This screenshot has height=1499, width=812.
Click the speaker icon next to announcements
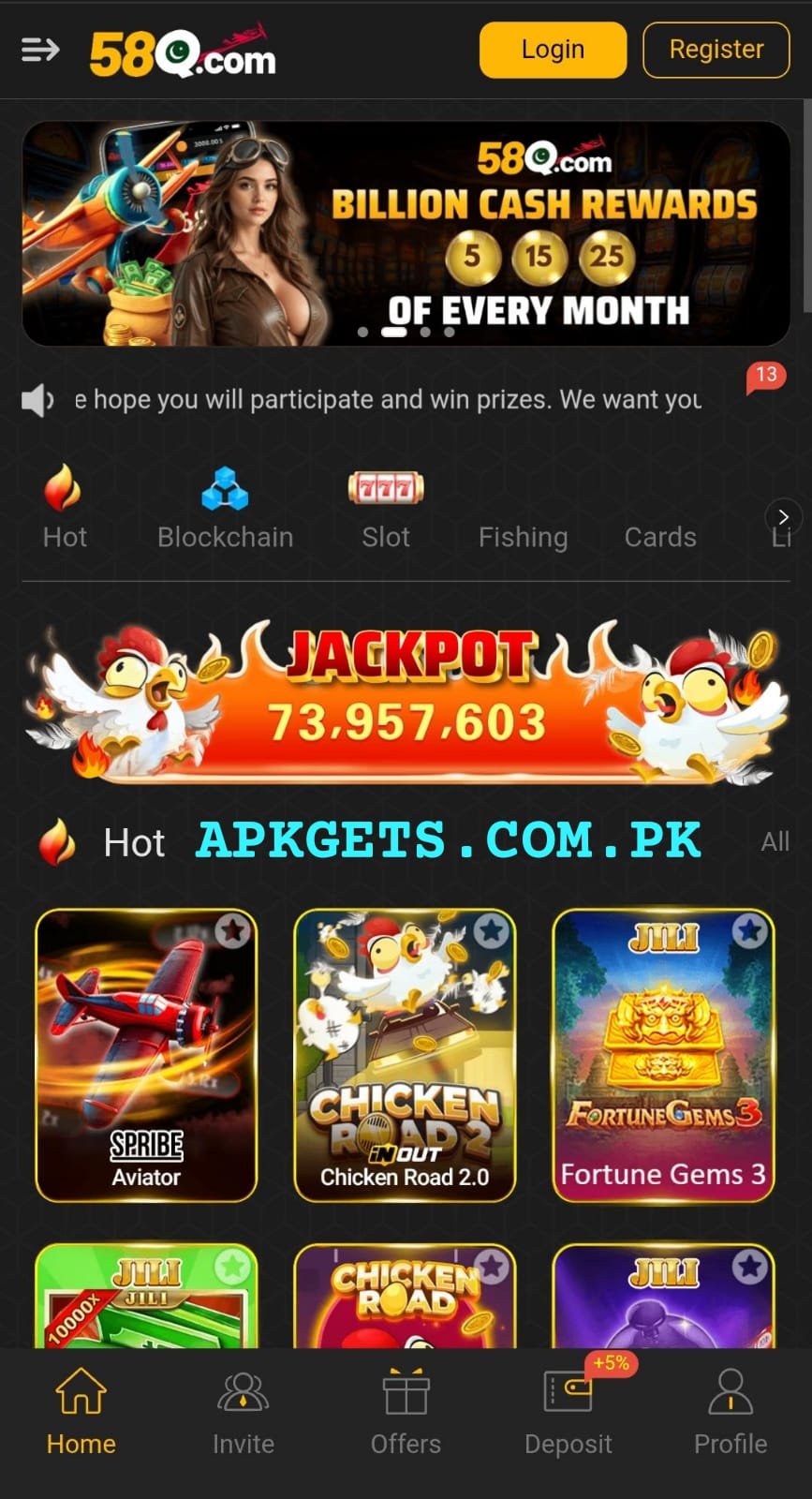pyautogui.click(x=36, y=399)
